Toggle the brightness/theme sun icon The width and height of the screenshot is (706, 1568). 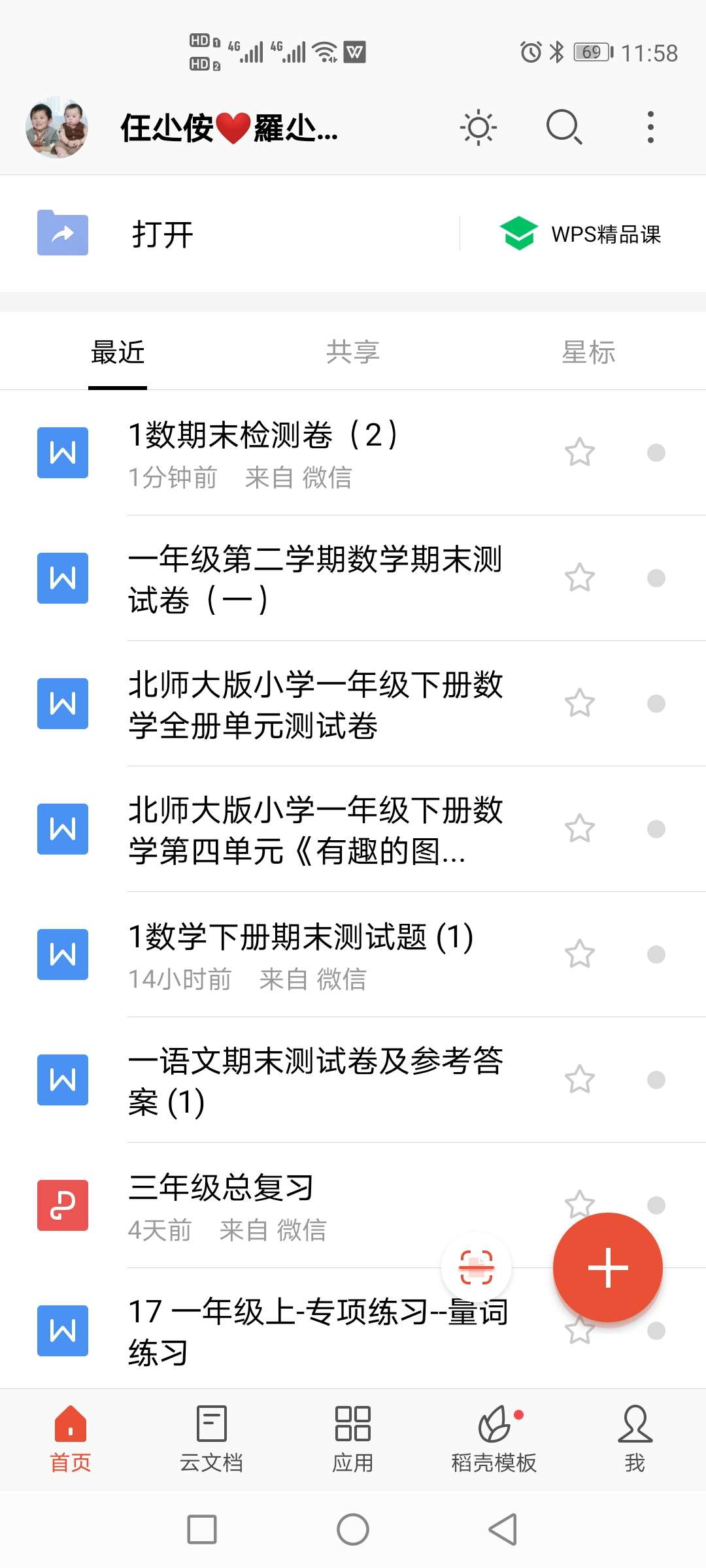478,127
